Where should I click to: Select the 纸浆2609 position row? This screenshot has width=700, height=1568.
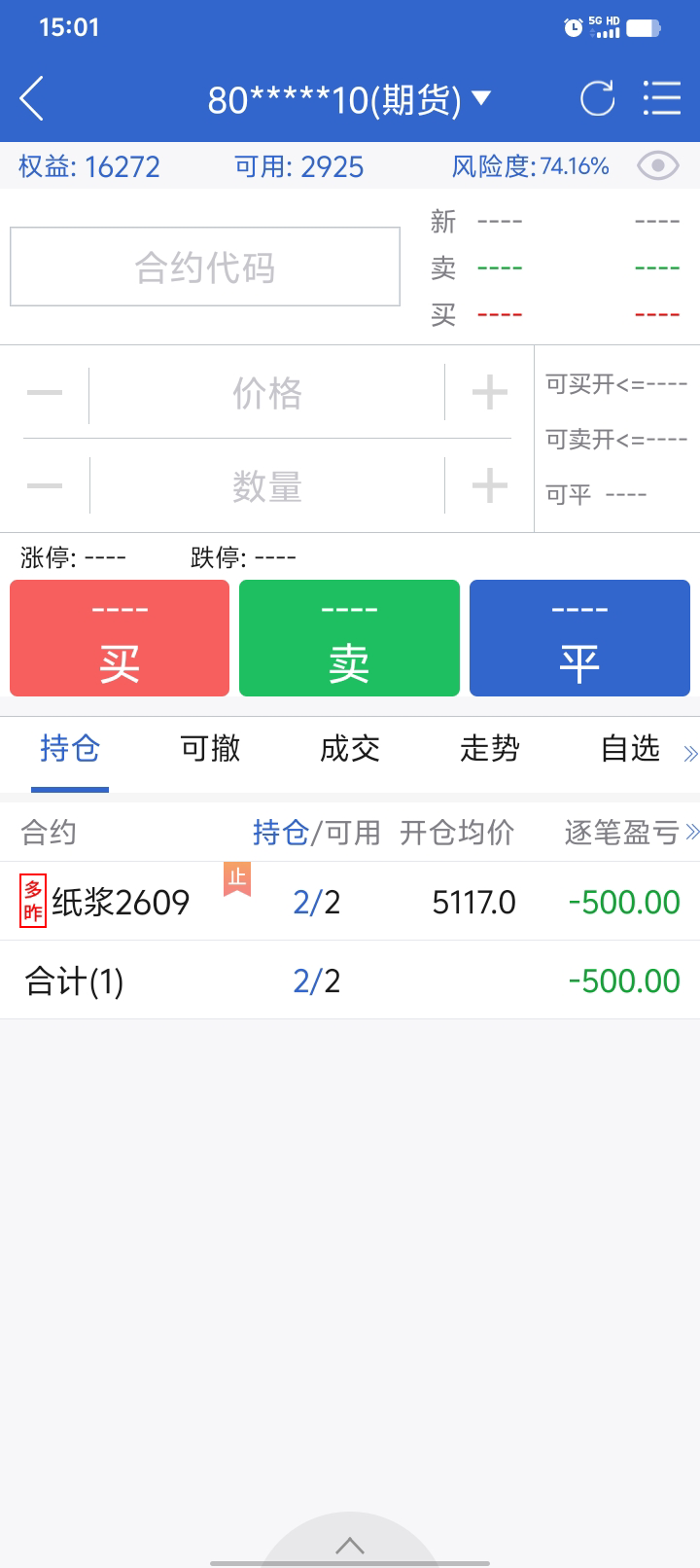[x=350, y=902]
